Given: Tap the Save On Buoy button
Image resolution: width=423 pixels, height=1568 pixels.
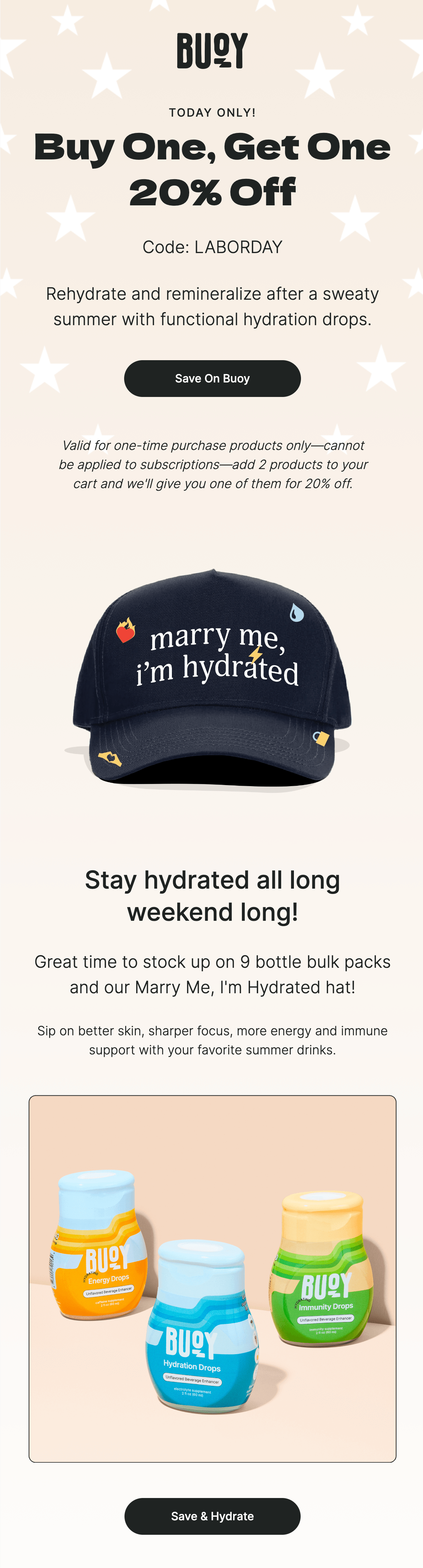Looking at the screenshot, I should pyautogui.click(x=212, y=379).
